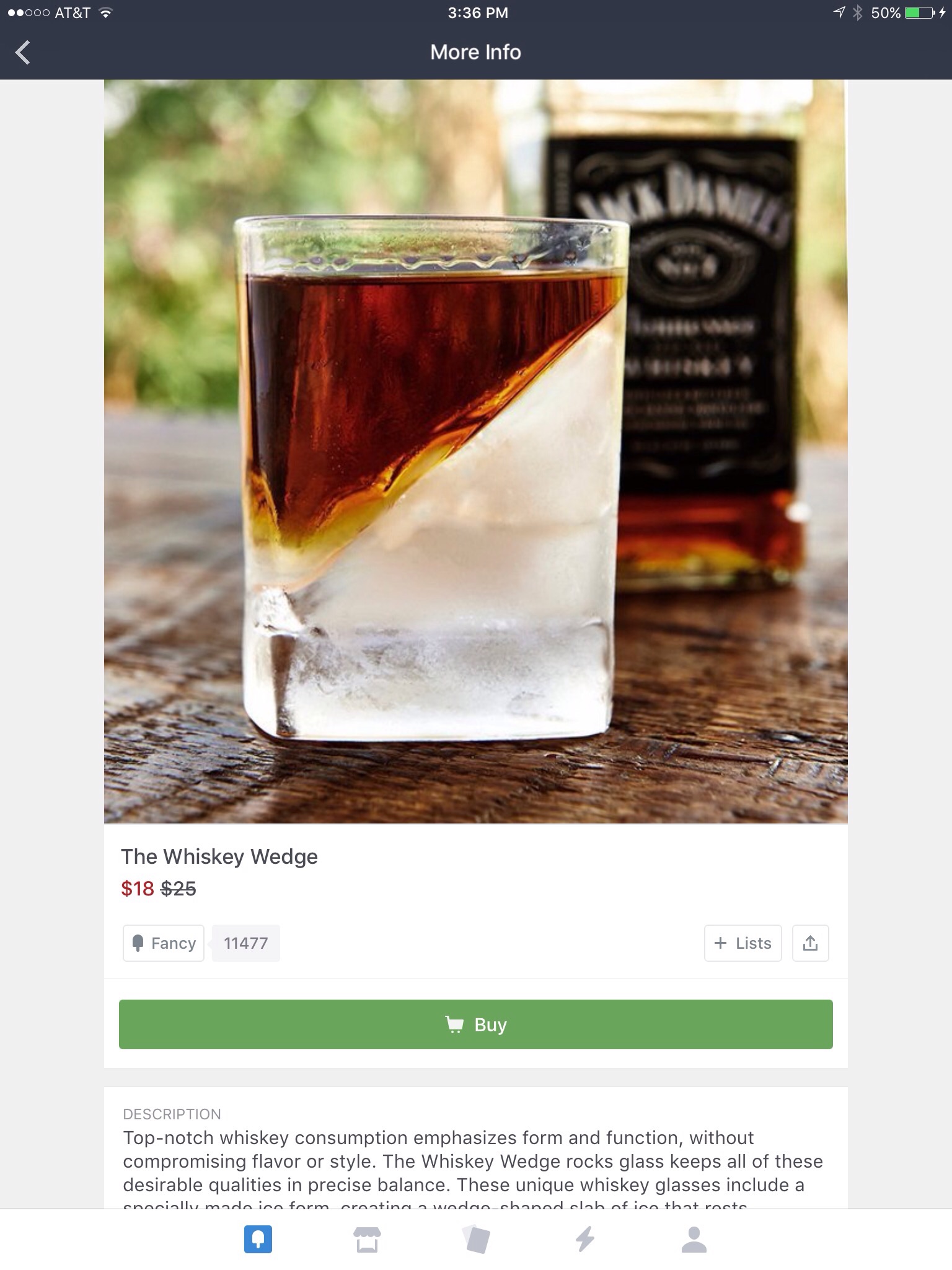Open the shop storefront tab
Viewport: 952px width, 1270px height.
pos(367,1240)
